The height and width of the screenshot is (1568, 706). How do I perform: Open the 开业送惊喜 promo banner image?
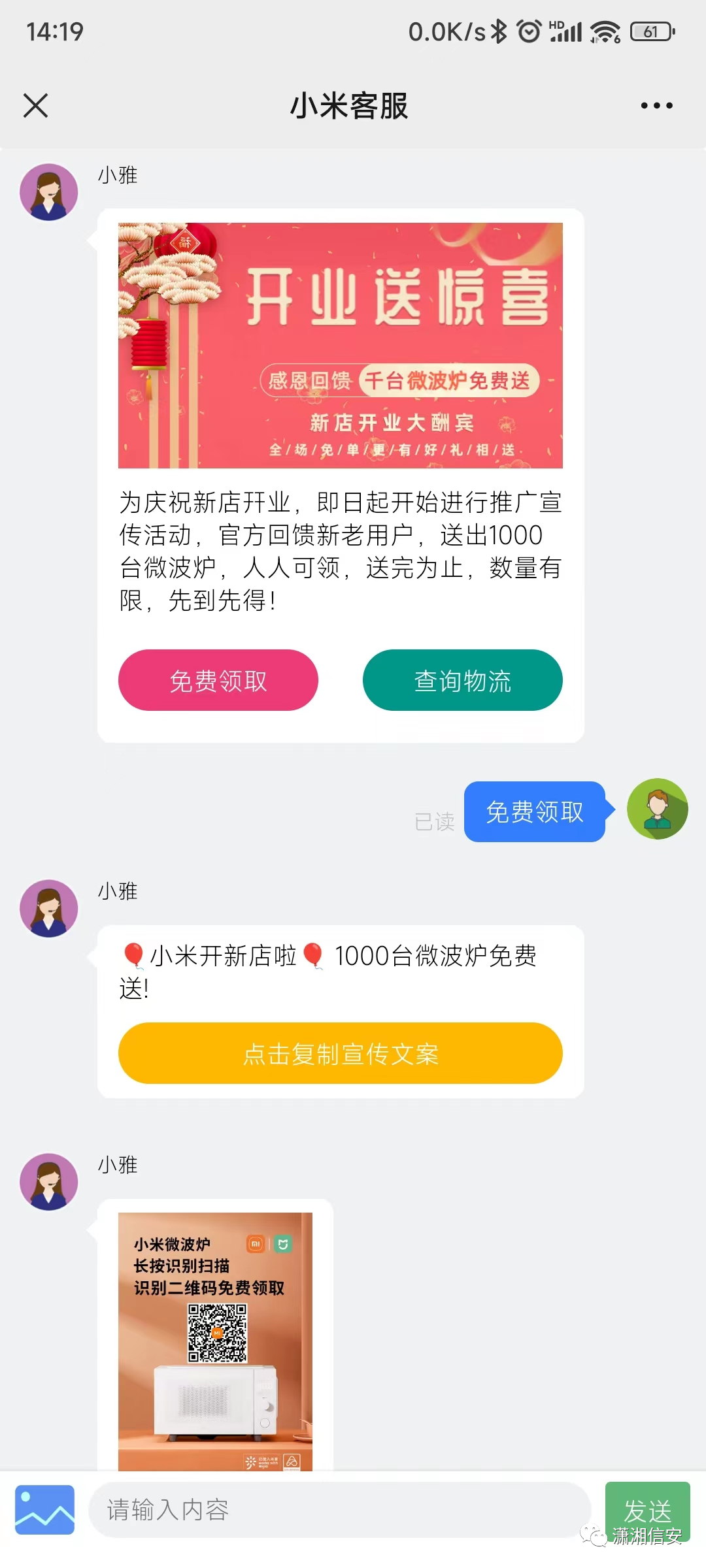click(340, 345)
